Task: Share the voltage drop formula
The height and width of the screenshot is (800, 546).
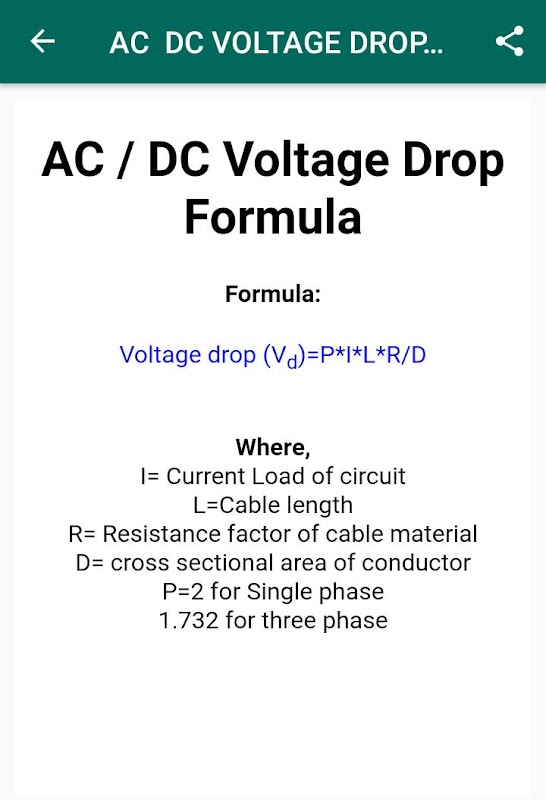Action: pyautogui.click(x=510, y=41)
